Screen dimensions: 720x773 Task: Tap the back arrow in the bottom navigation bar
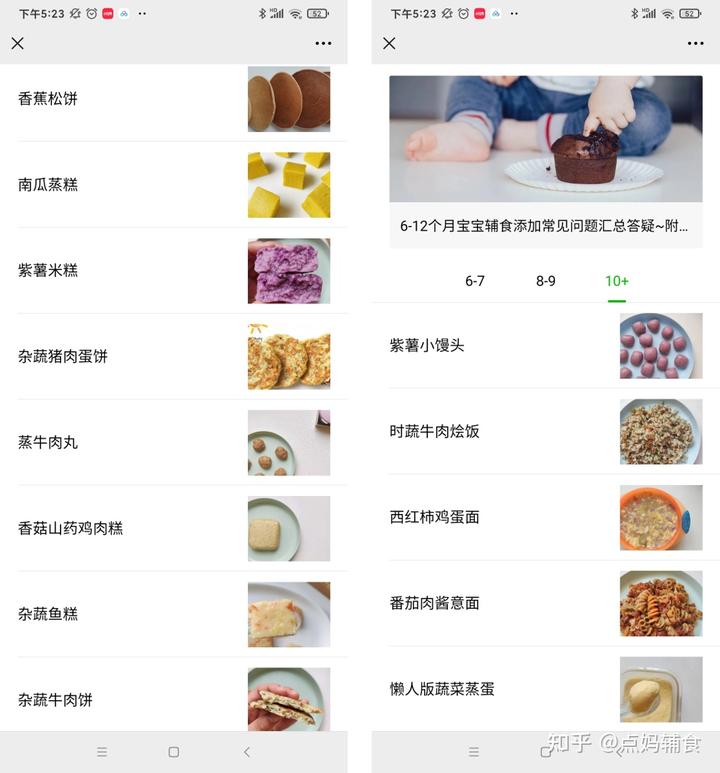pos(246,751)
